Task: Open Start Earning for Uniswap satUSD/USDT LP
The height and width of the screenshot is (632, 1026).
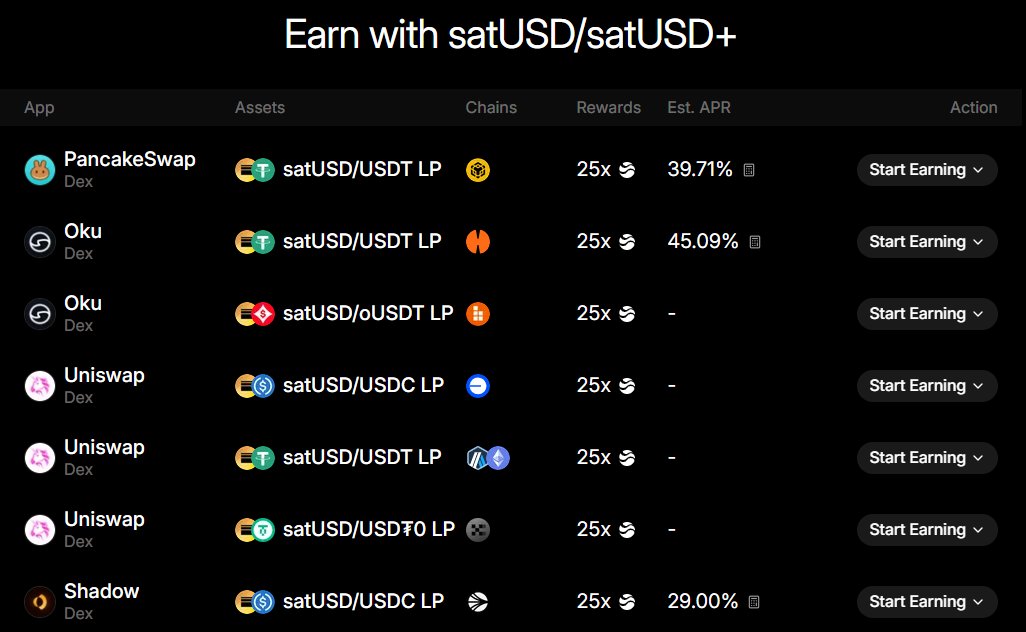Action: click(926, 458)
